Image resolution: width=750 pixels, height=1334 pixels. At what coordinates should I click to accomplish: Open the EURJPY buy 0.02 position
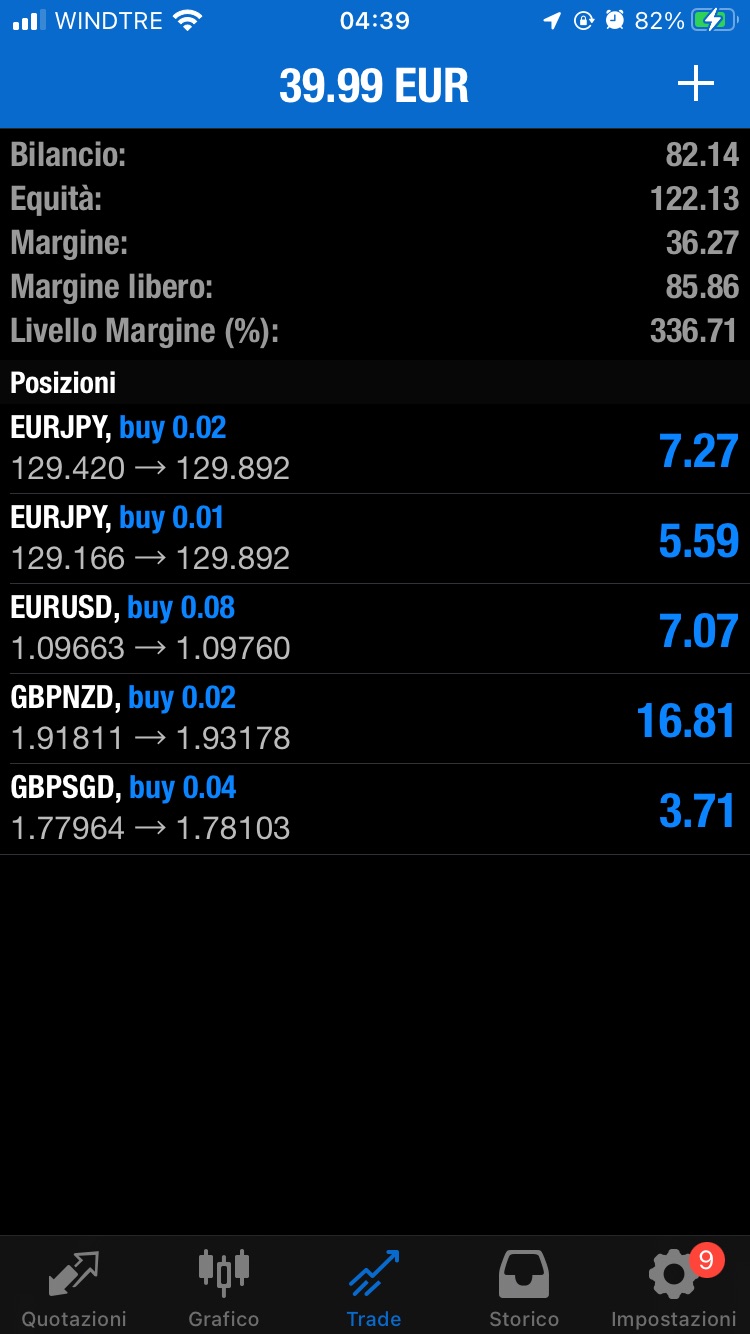click(374, 449)
